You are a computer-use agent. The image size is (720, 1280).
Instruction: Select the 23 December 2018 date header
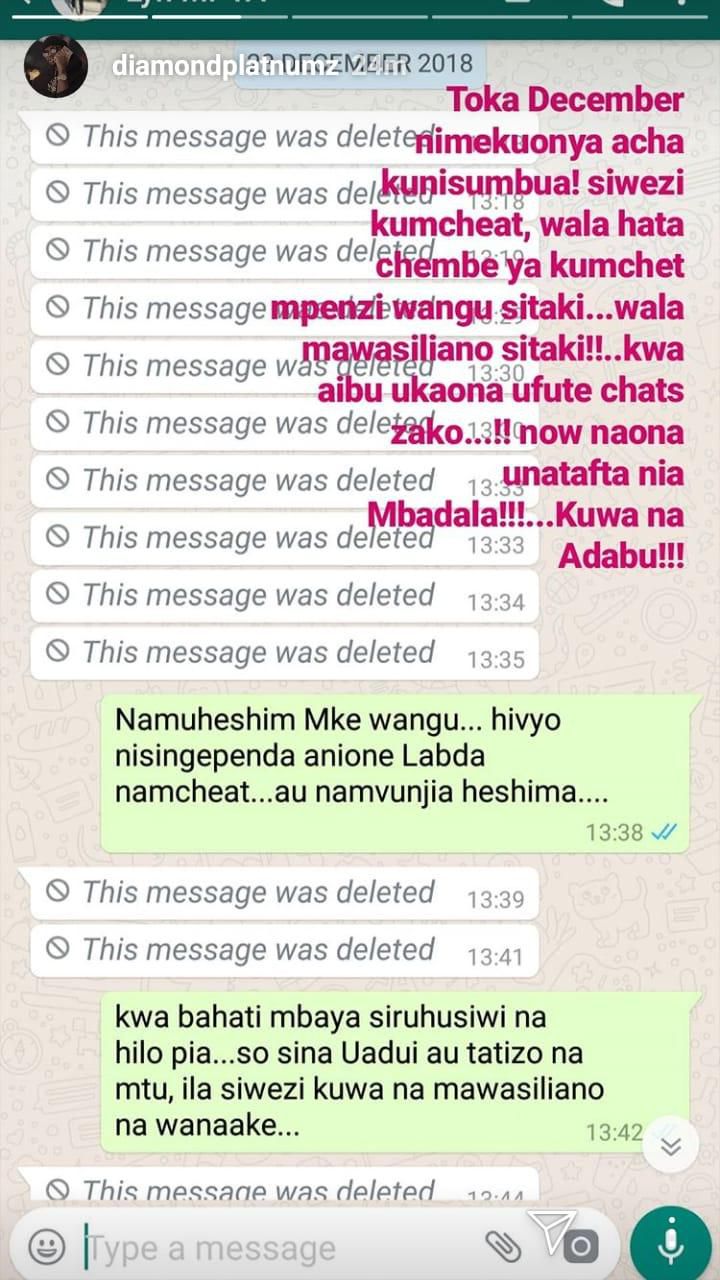[x=360, y=63]
